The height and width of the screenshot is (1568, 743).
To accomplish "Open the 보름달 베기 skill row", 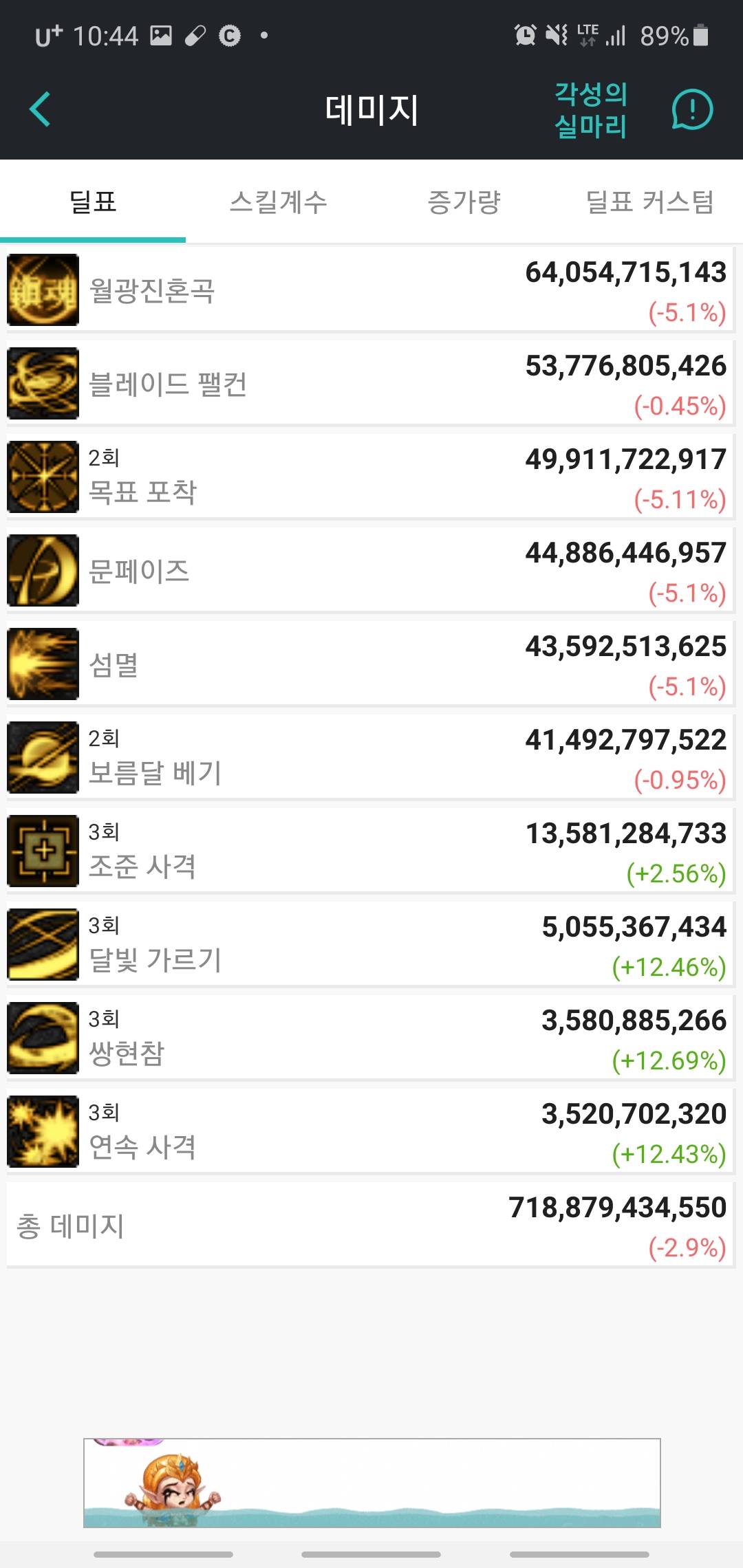I will click(370, 758).
